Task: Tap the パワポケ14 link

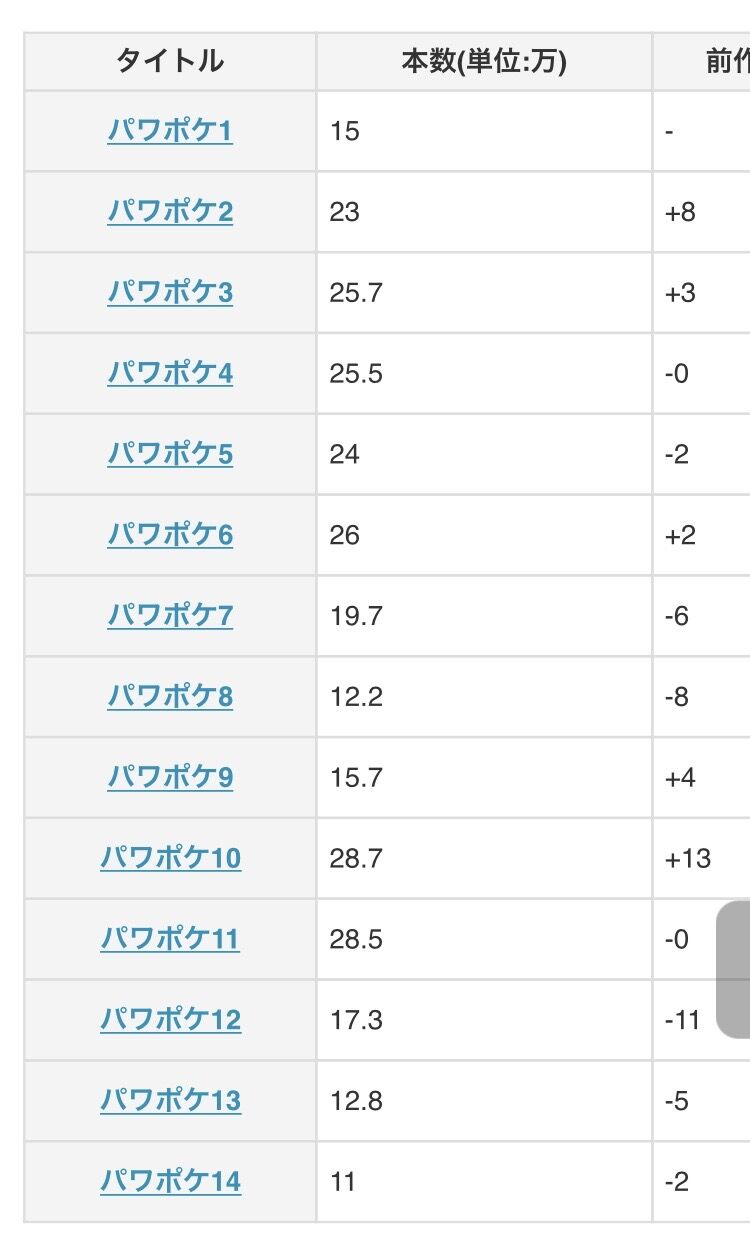Action: pos(170,1182)
